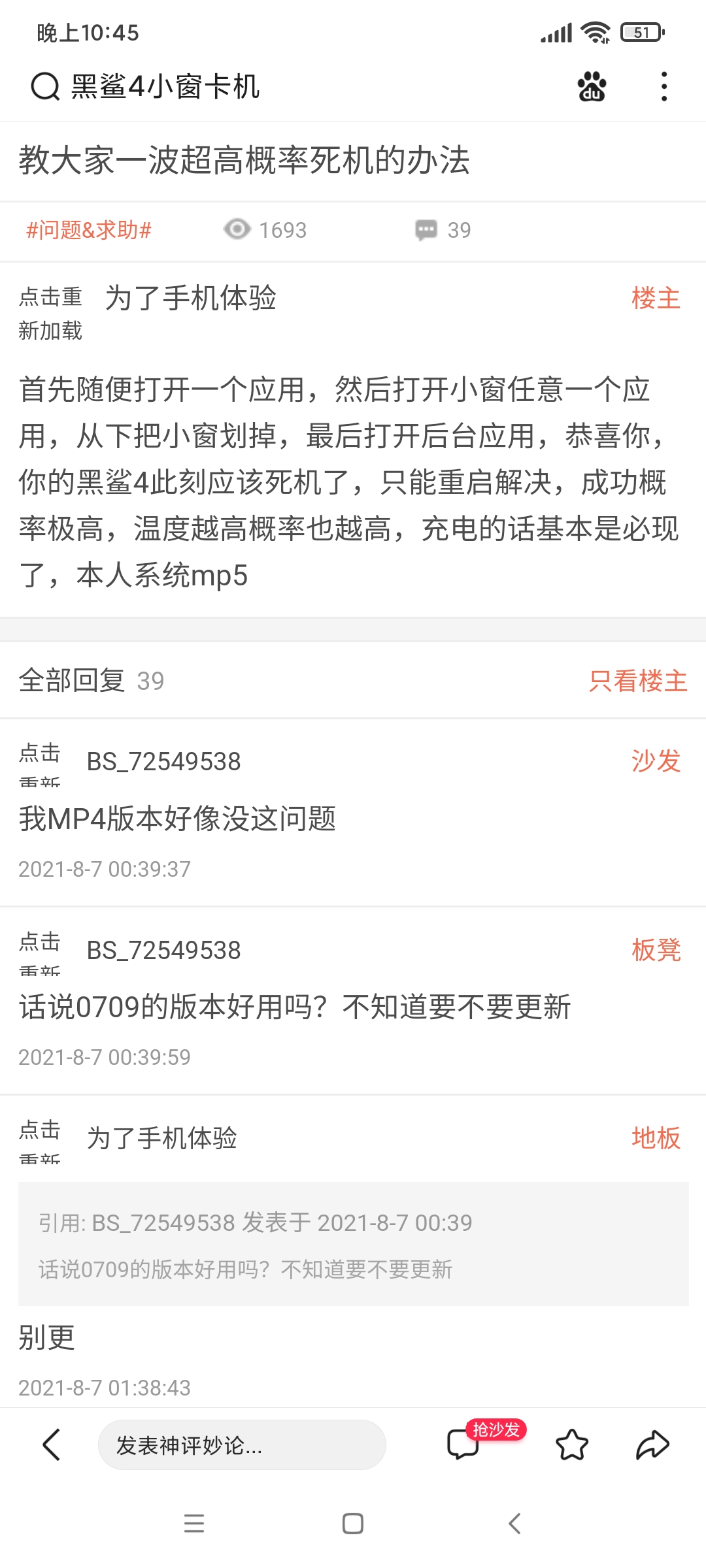
Task: Open 为了手机体验 profile in 地板 reply
Action: tap(162, 1138)
